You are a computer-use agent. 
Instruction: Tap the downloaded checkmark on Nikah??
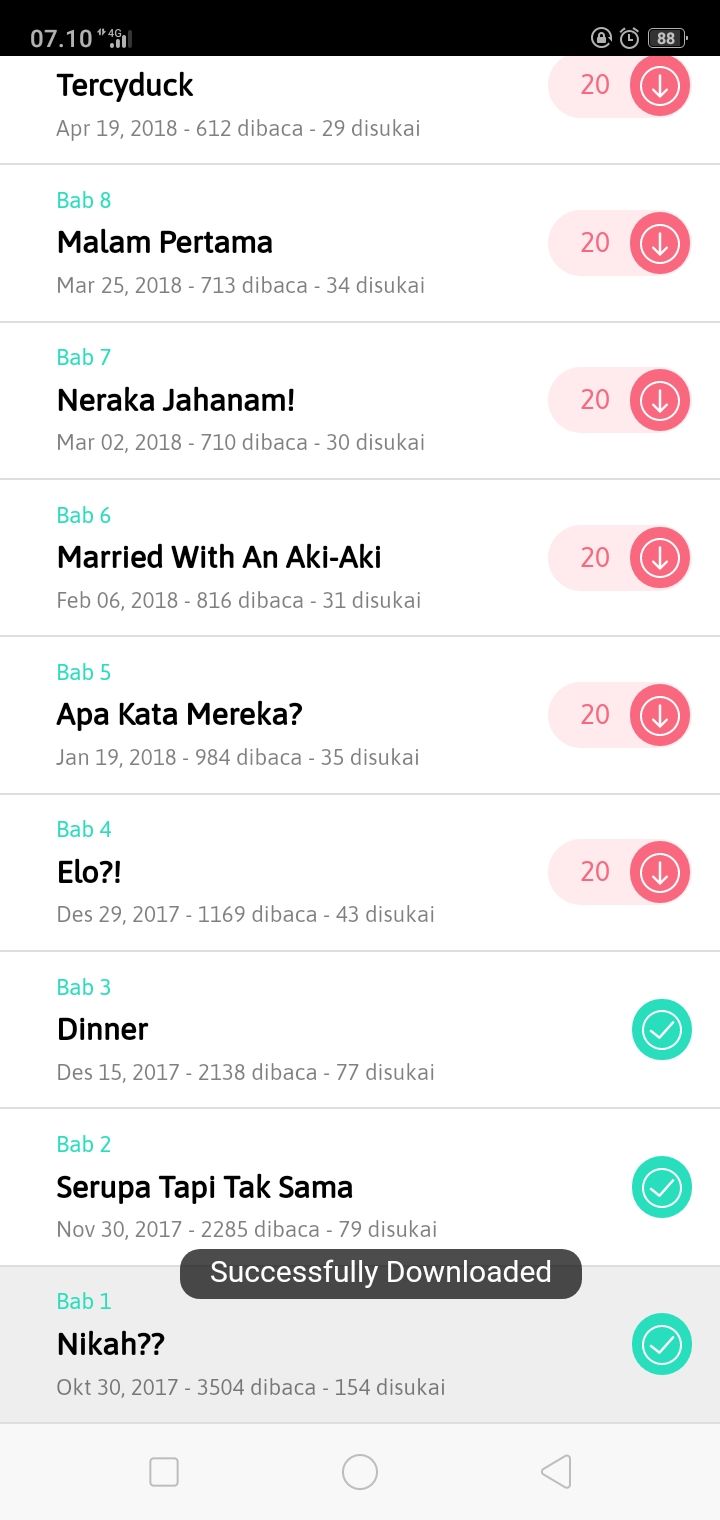click(x=662, y=1344)
